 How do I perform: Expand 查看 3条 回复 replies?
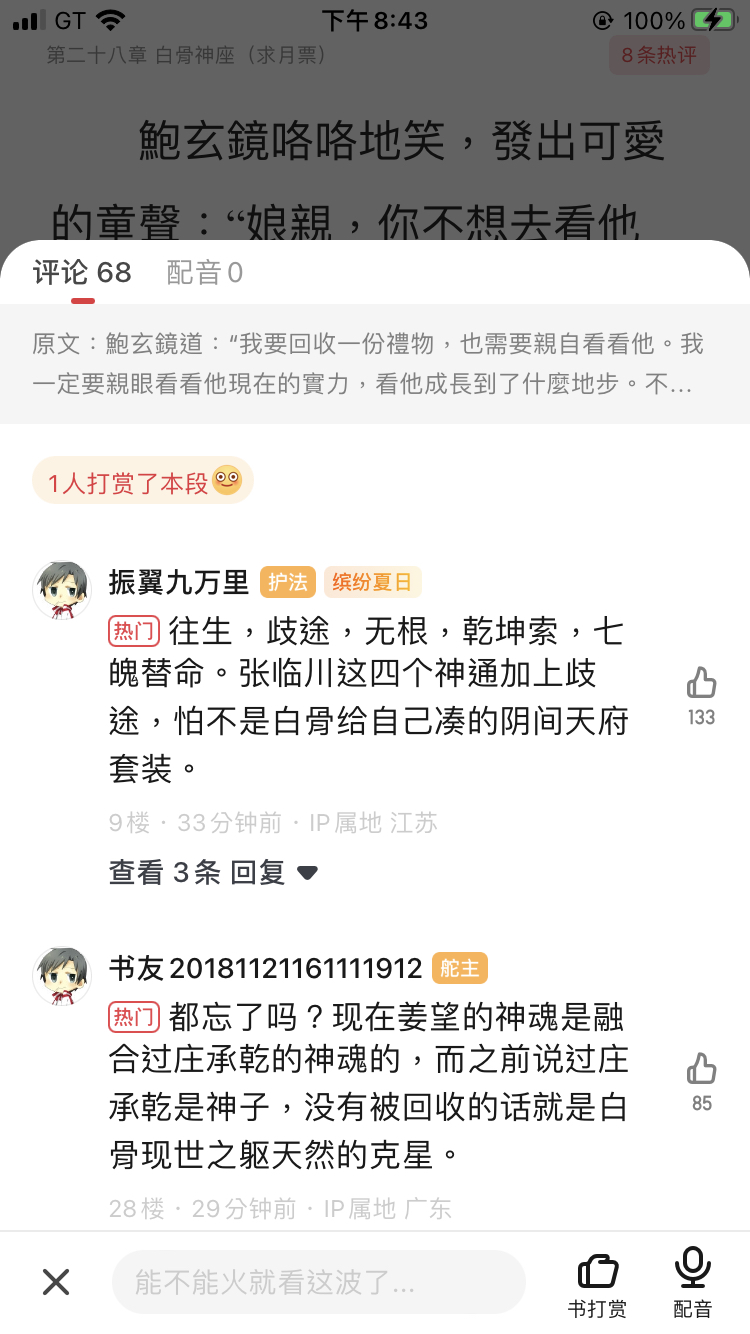pos(213,872)
